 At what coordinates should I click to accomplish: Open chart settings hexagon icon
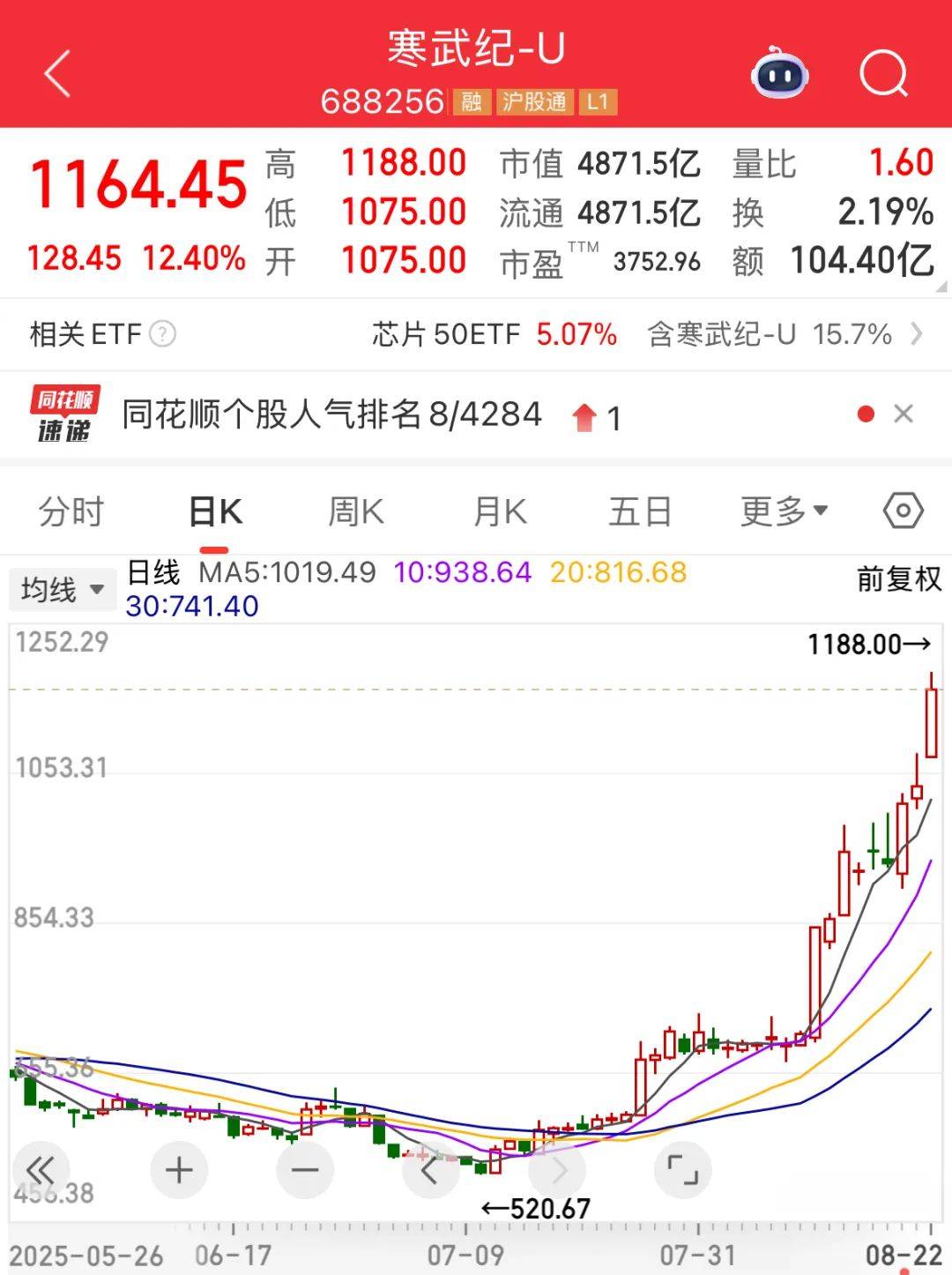(903, 511)
